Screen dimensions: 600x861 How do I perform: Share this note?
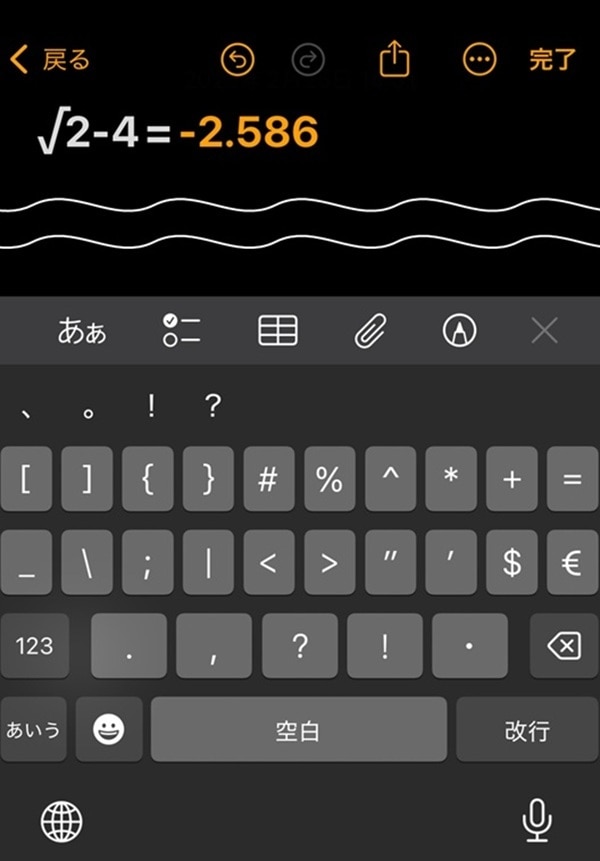coord(395,60)
